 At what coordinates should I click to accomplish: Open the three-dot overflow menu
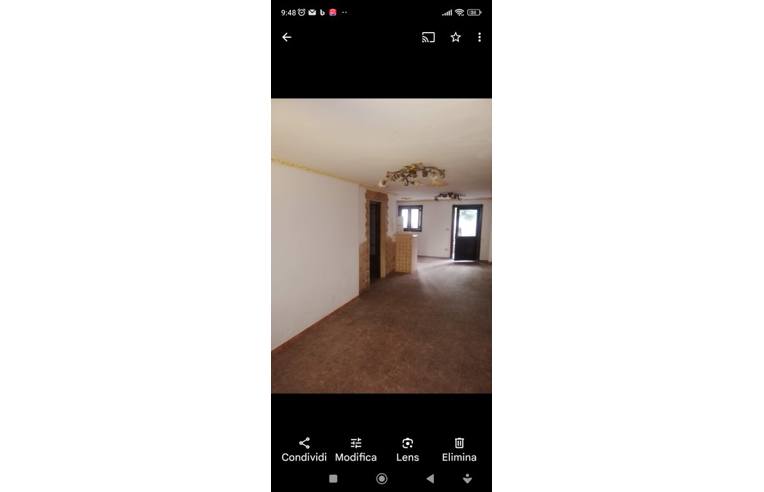click(479, 37)
